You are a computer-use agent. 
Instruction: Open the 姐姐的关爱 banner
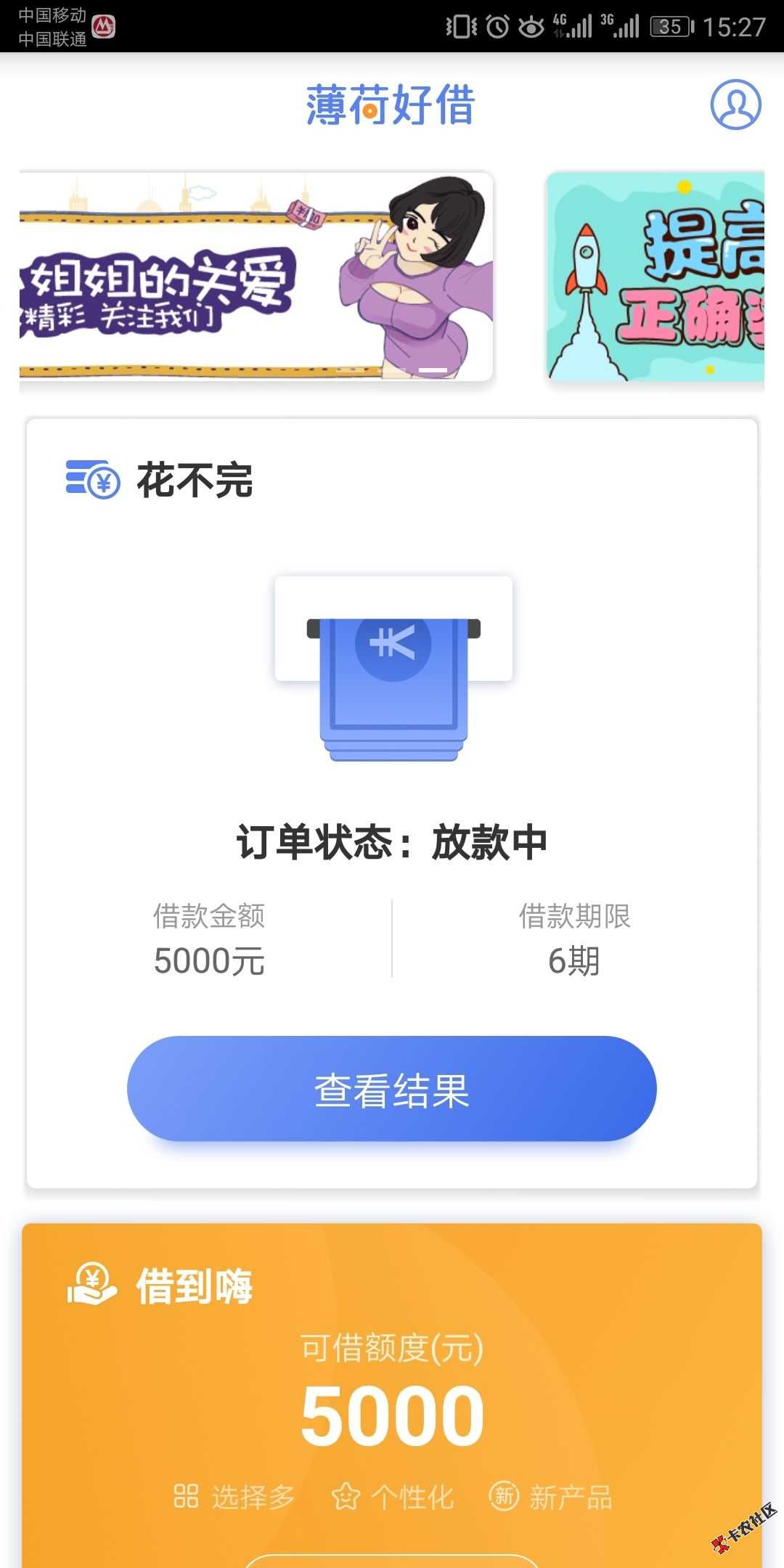coord(256,277)
